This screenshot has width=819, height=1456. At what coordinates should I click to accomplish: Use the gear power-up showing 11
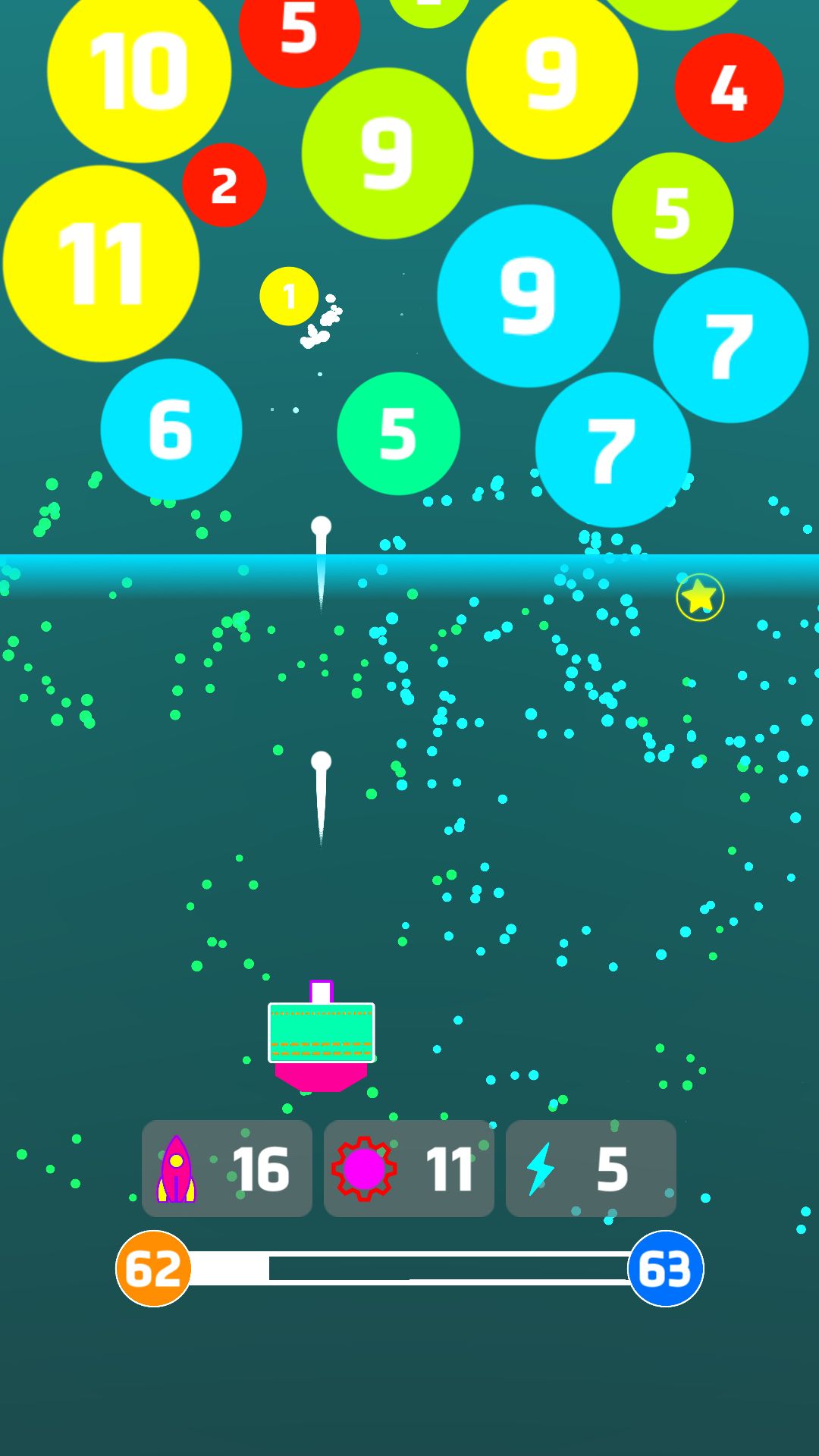click(x=409, y=1169)
